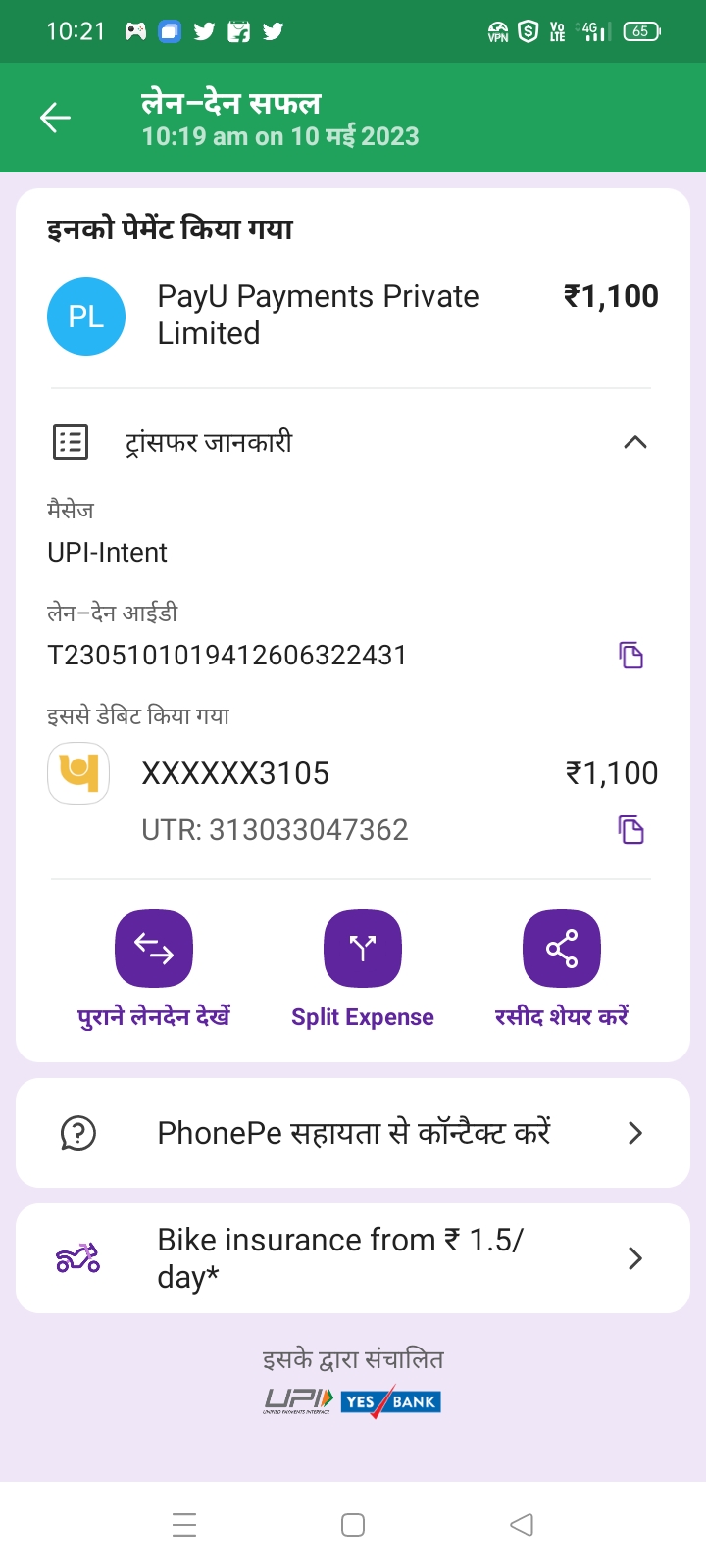This screenshot has height=1568, width=706.
Task: Tap the system home button
Action: [353, 1525]
